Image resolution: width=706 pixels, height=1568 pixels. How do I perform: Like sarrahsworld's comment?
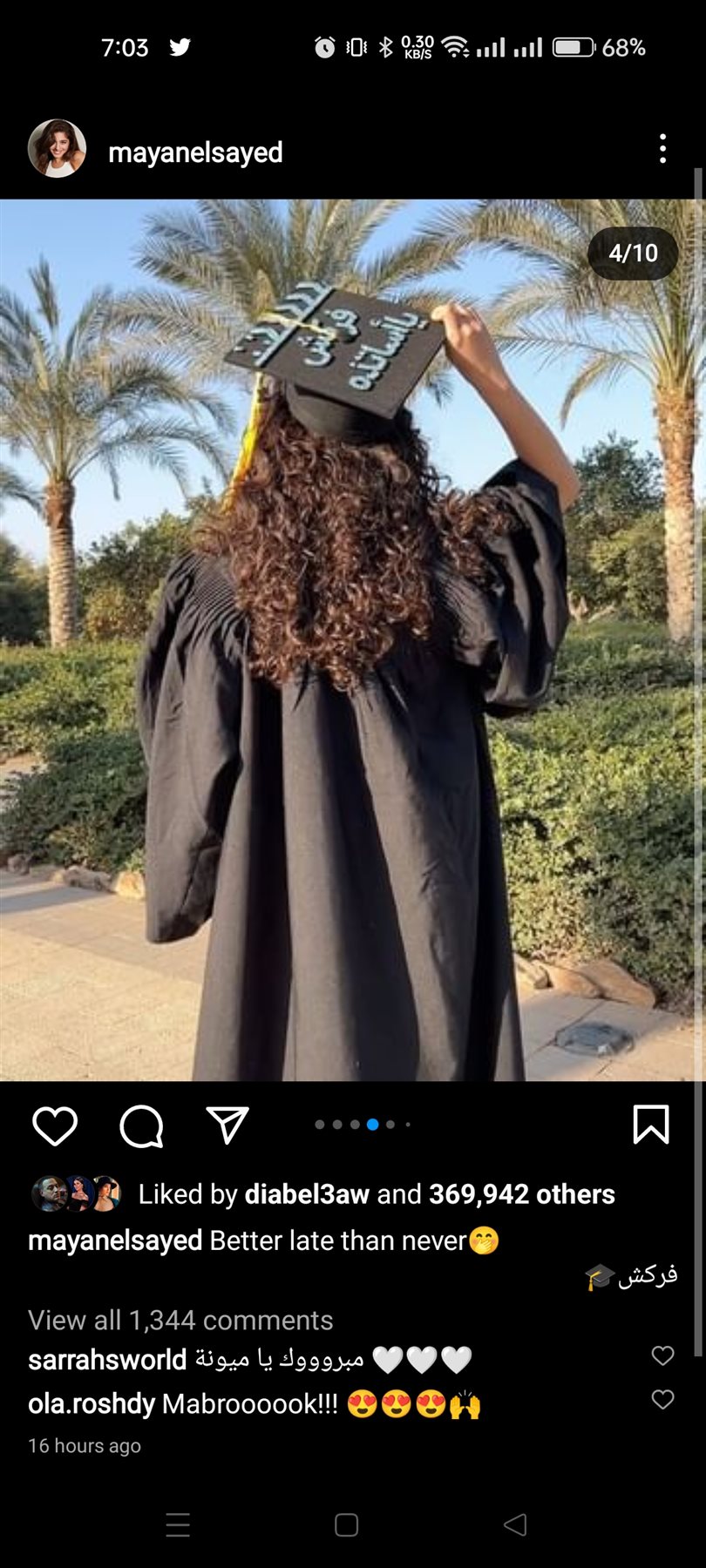click(x=662, y=1355)
